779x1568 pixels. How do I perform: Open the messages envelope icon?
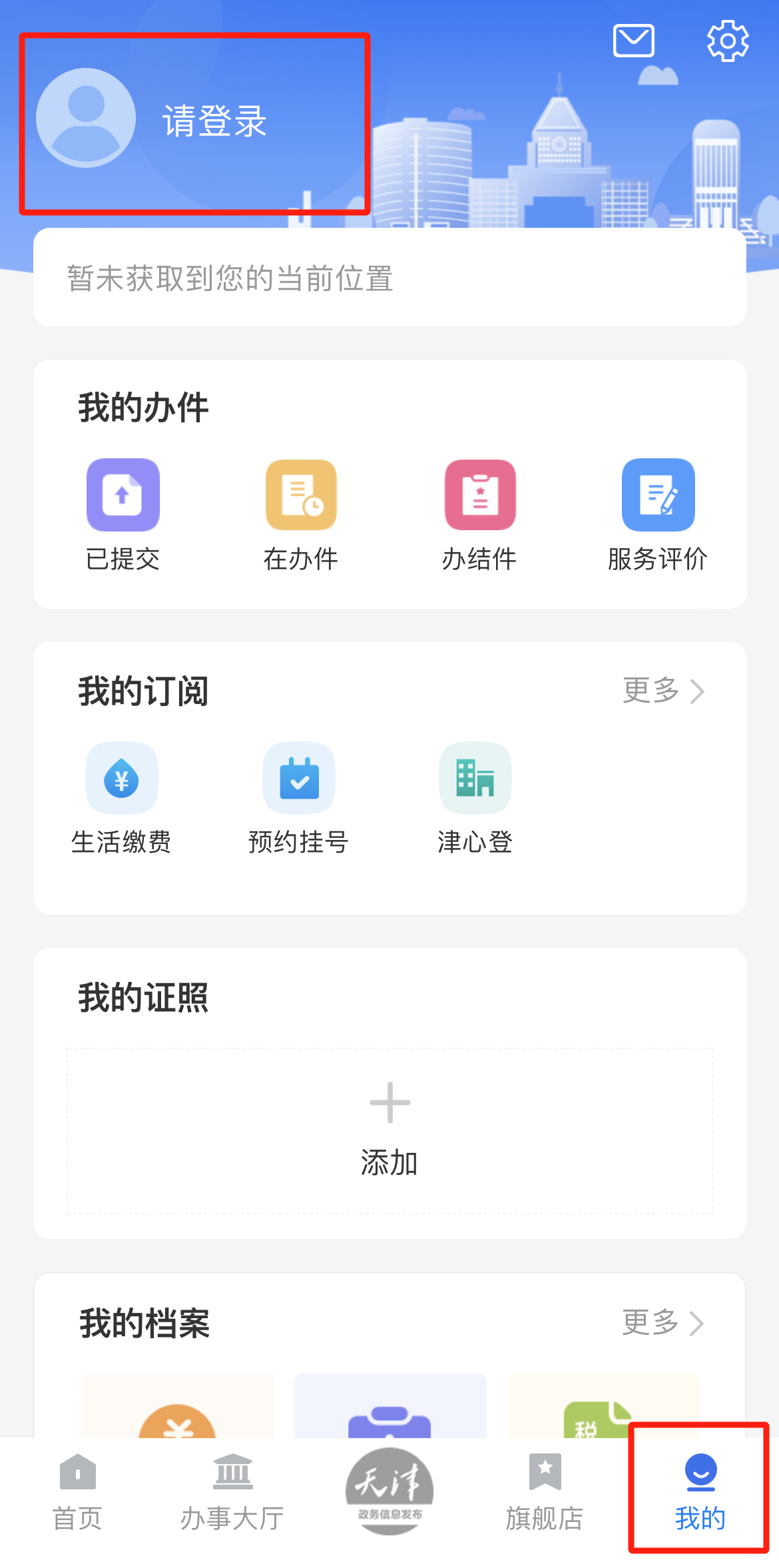coord(633,41)
